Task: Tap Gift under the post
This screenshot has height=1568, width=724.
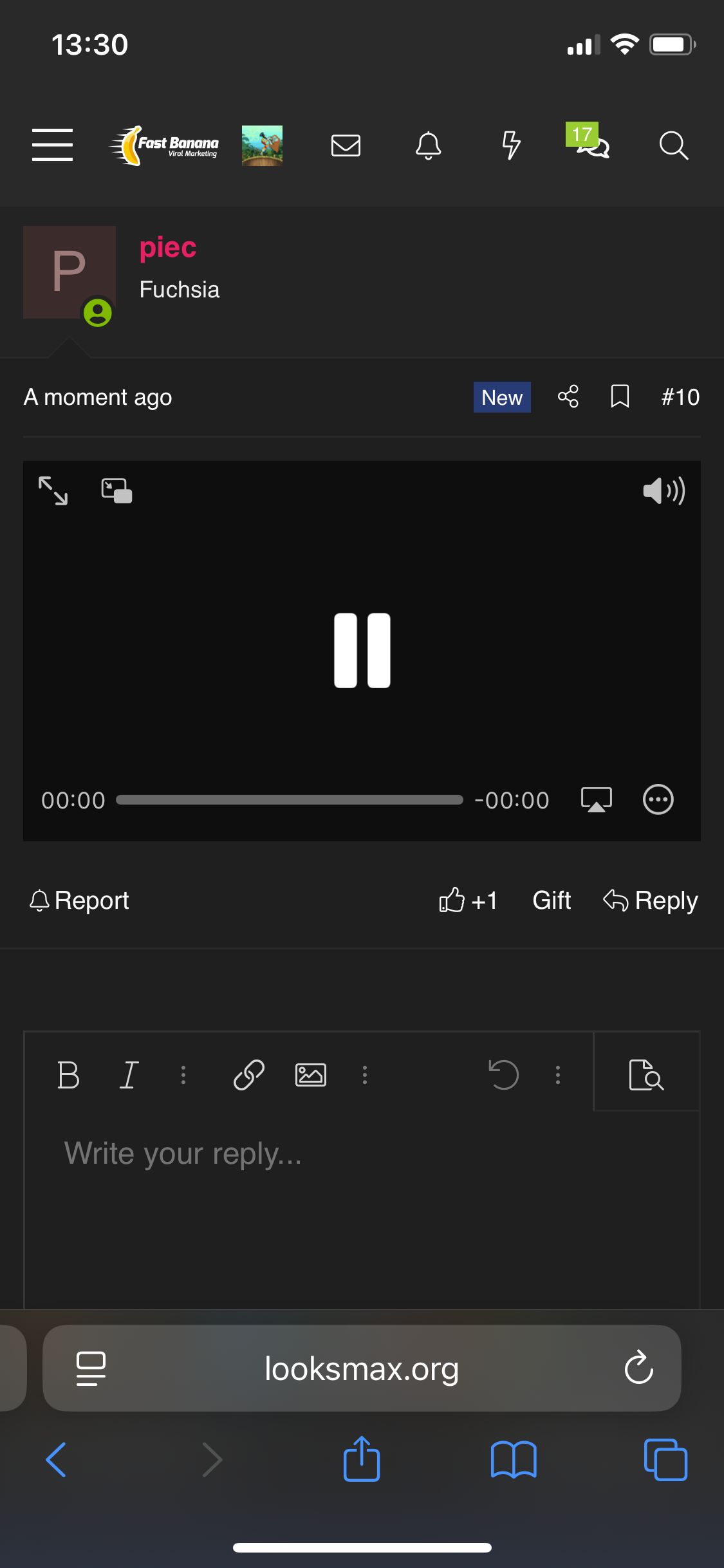Action: pyautogui.click(x=552, y=900)
